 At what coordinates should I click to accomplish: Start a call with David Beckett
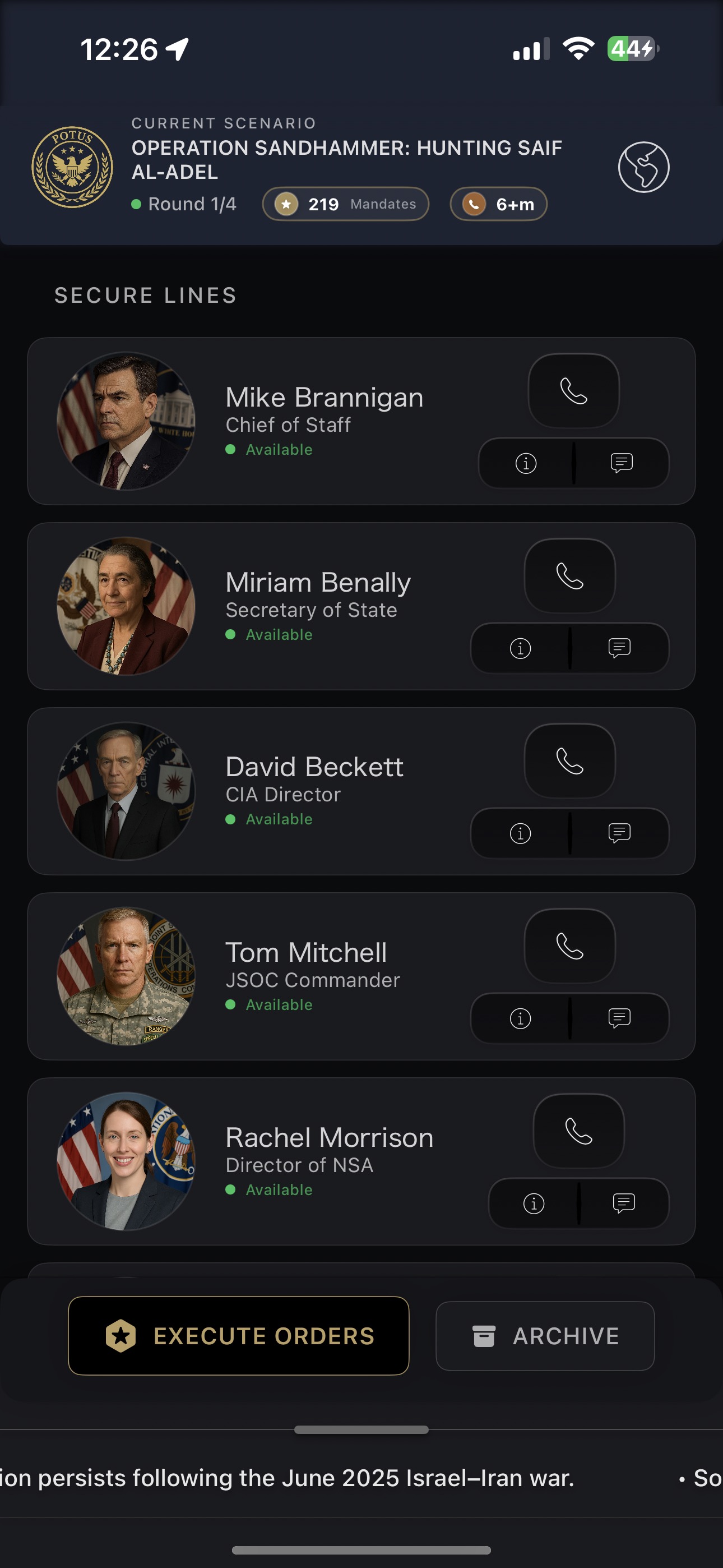coord(569,761)
